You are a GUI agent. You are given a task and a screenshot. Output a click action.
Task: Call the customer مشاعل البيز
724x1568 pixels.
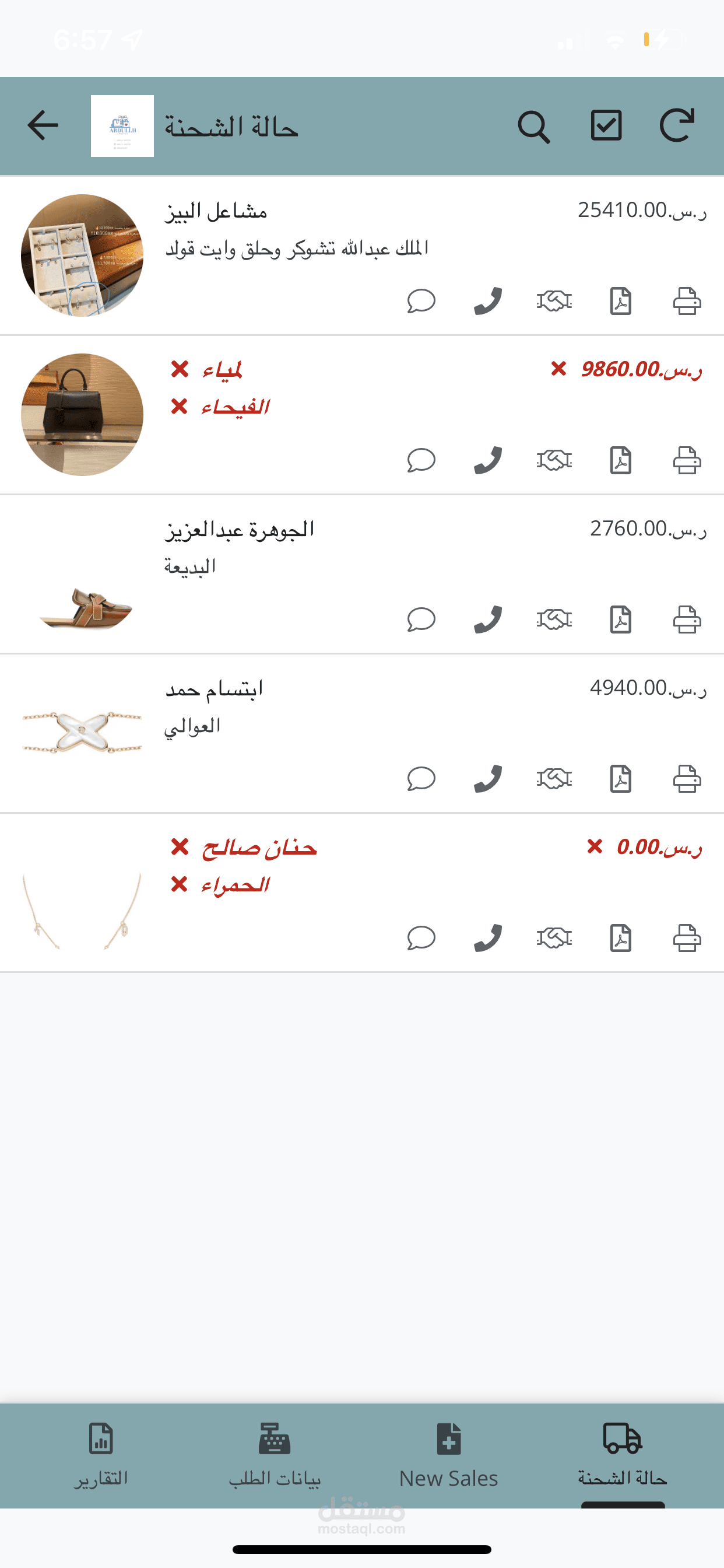pyautogui.click(x=488, y=300)
